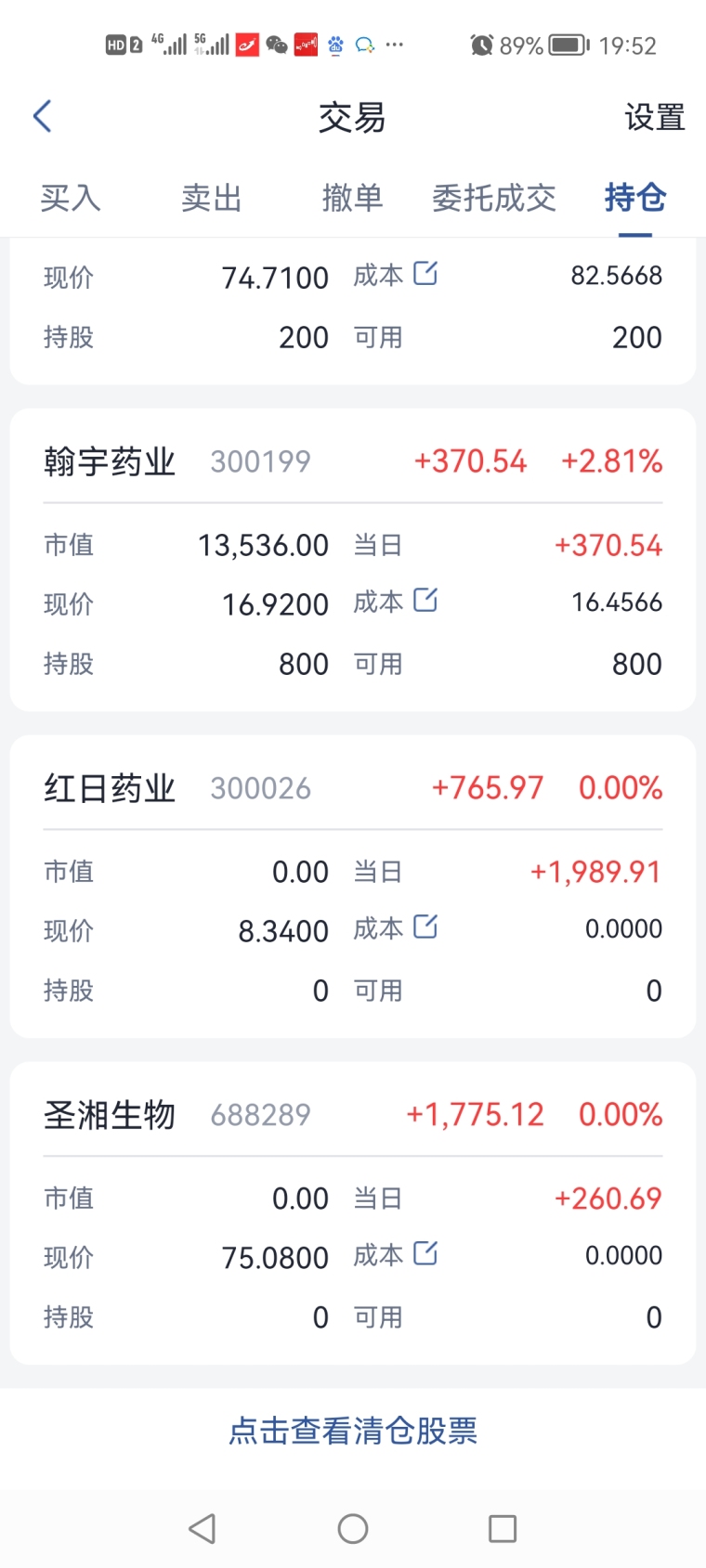
Task: Edit cost price for 圣湘生物
Action: pos(425,1254)
